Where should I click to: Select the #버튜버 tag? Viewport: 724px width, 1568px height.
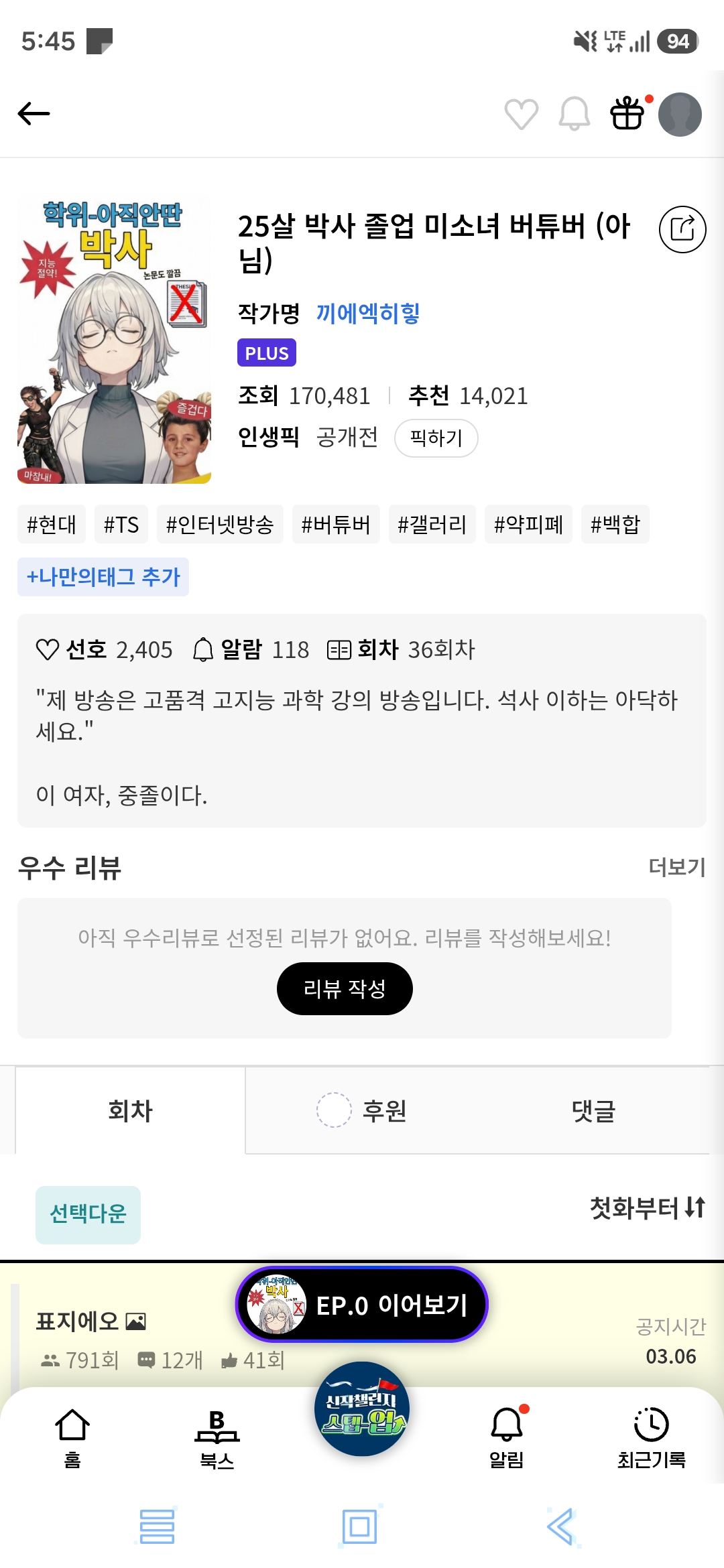[x=336, y=524]
